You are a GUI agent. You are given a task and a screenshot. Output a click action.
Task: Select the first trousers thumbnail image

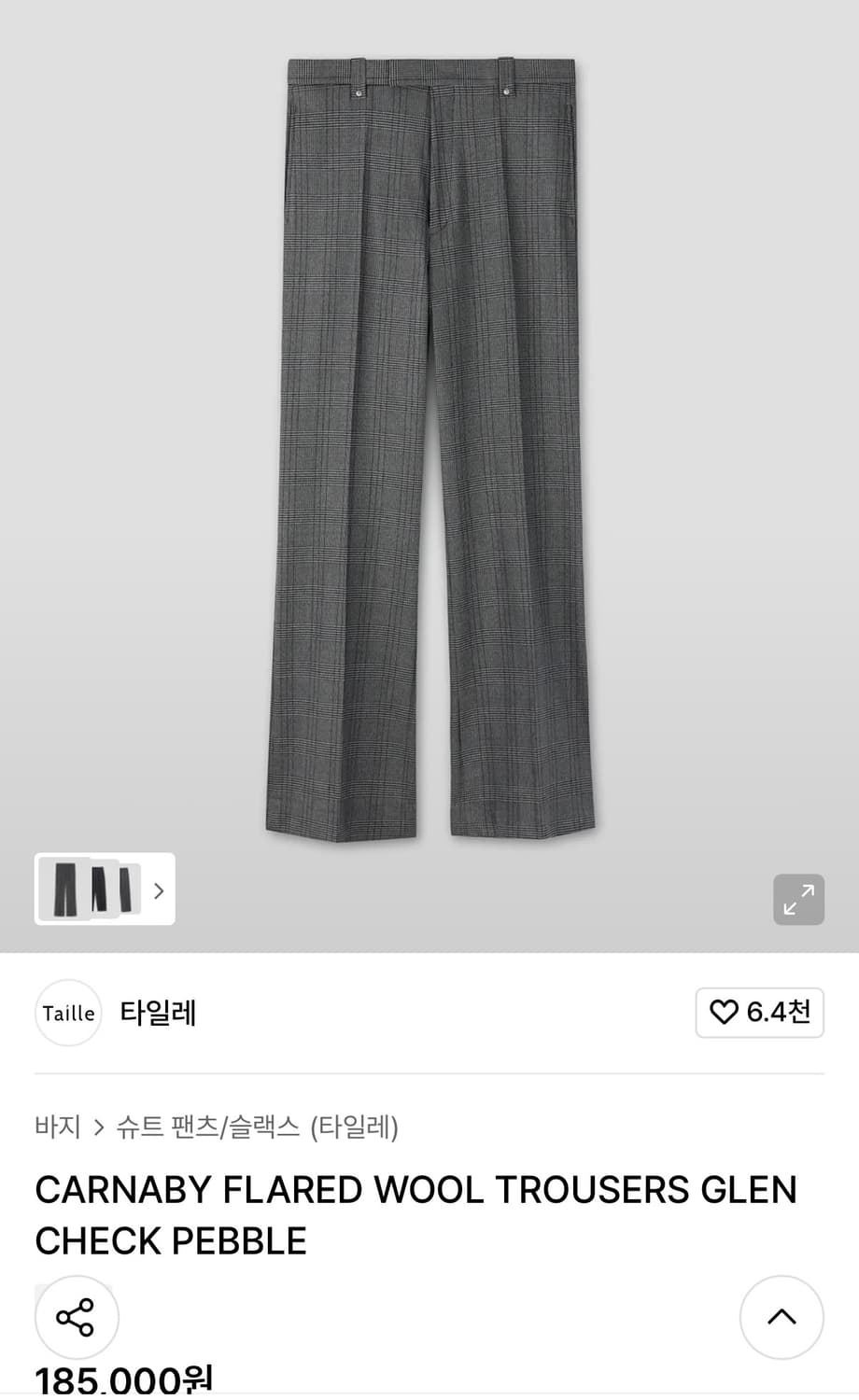(63, 889)
